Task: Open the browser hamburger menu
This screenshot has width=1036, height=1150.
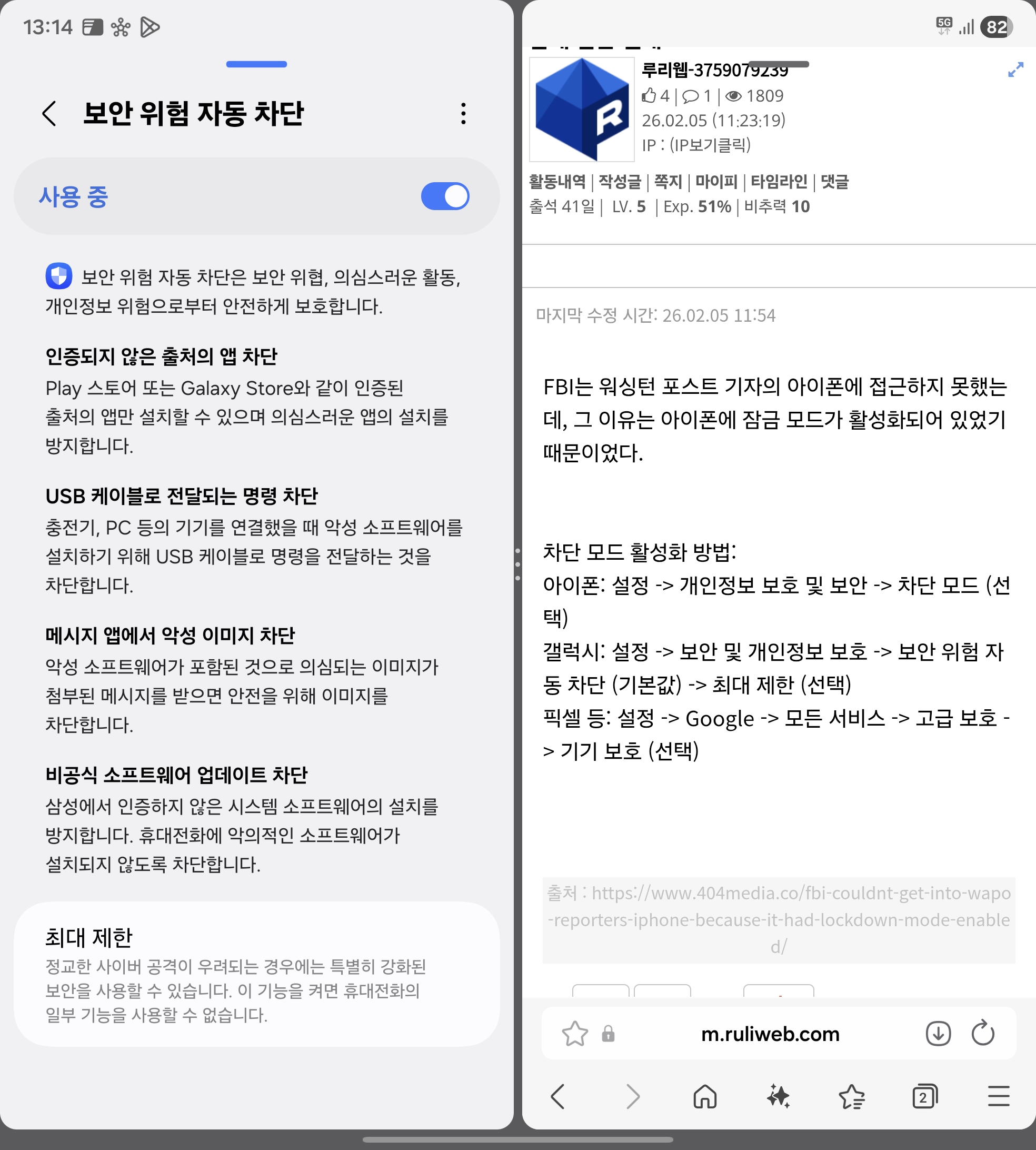Action: tap(998, 1096)
